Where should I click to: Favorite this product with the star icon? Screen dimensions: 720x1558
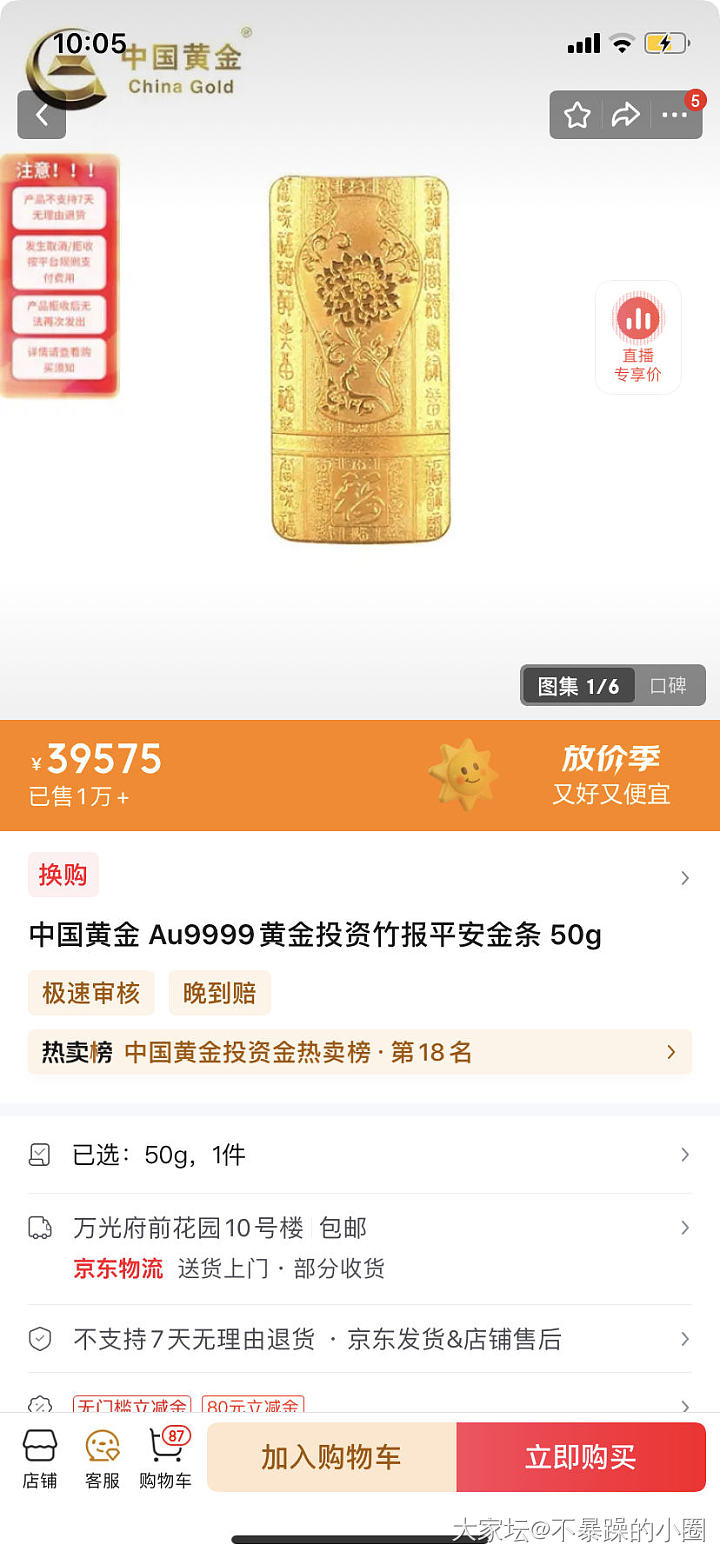point(577,115)
